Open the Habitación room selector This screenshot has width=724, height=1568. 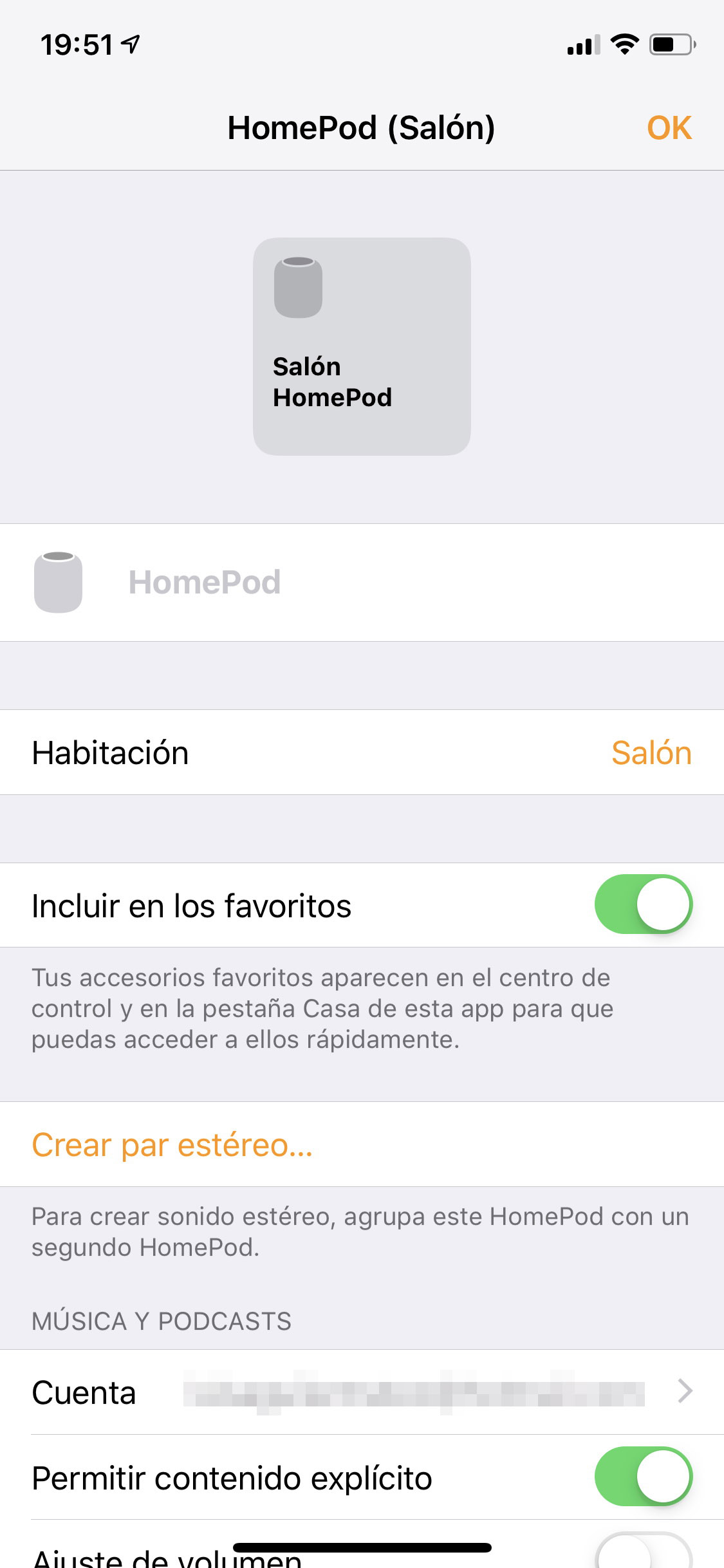pyautogui.click(x=362, y=752)
